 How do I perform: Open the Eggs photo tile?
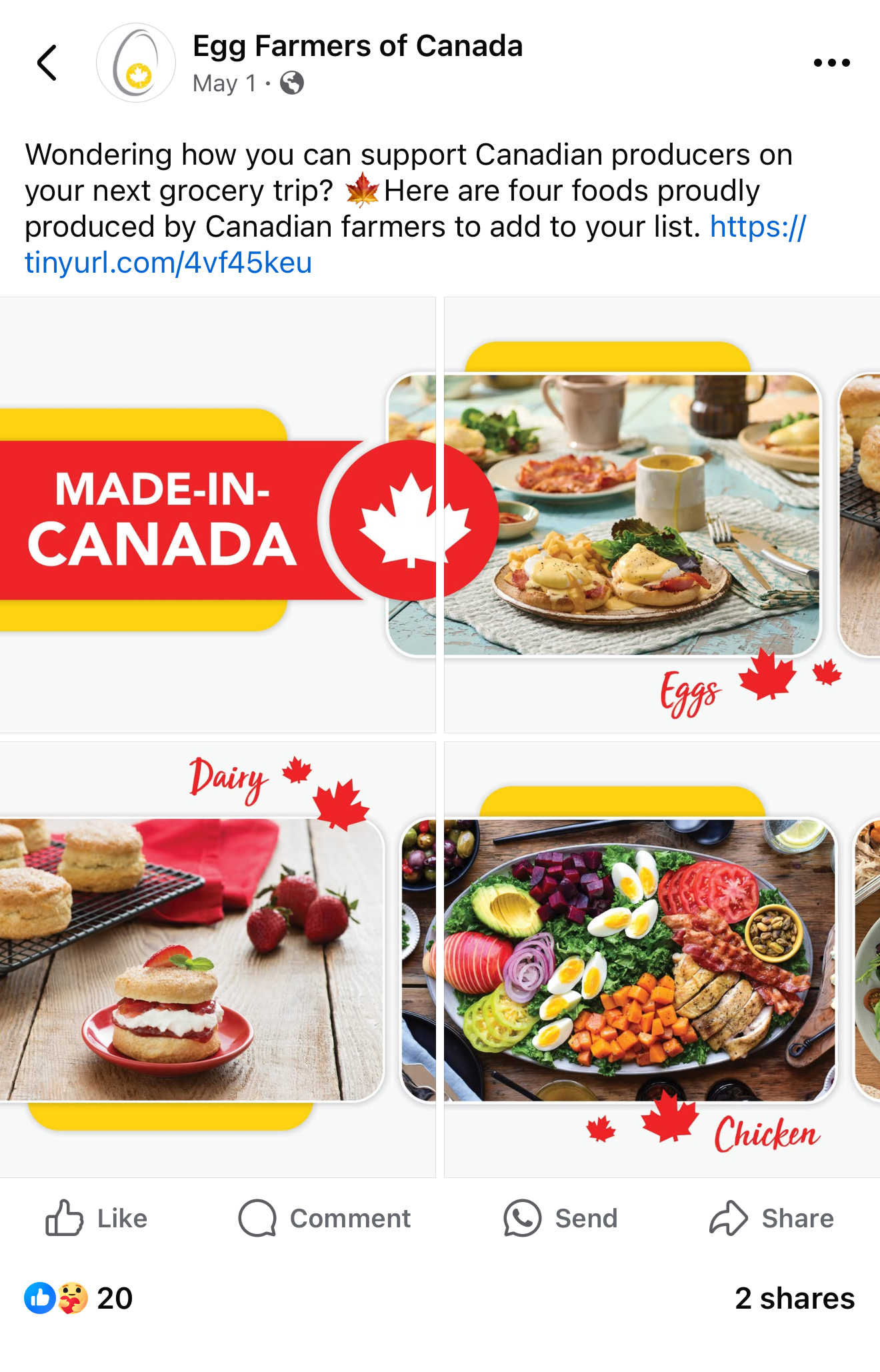[x=661, y=515]
